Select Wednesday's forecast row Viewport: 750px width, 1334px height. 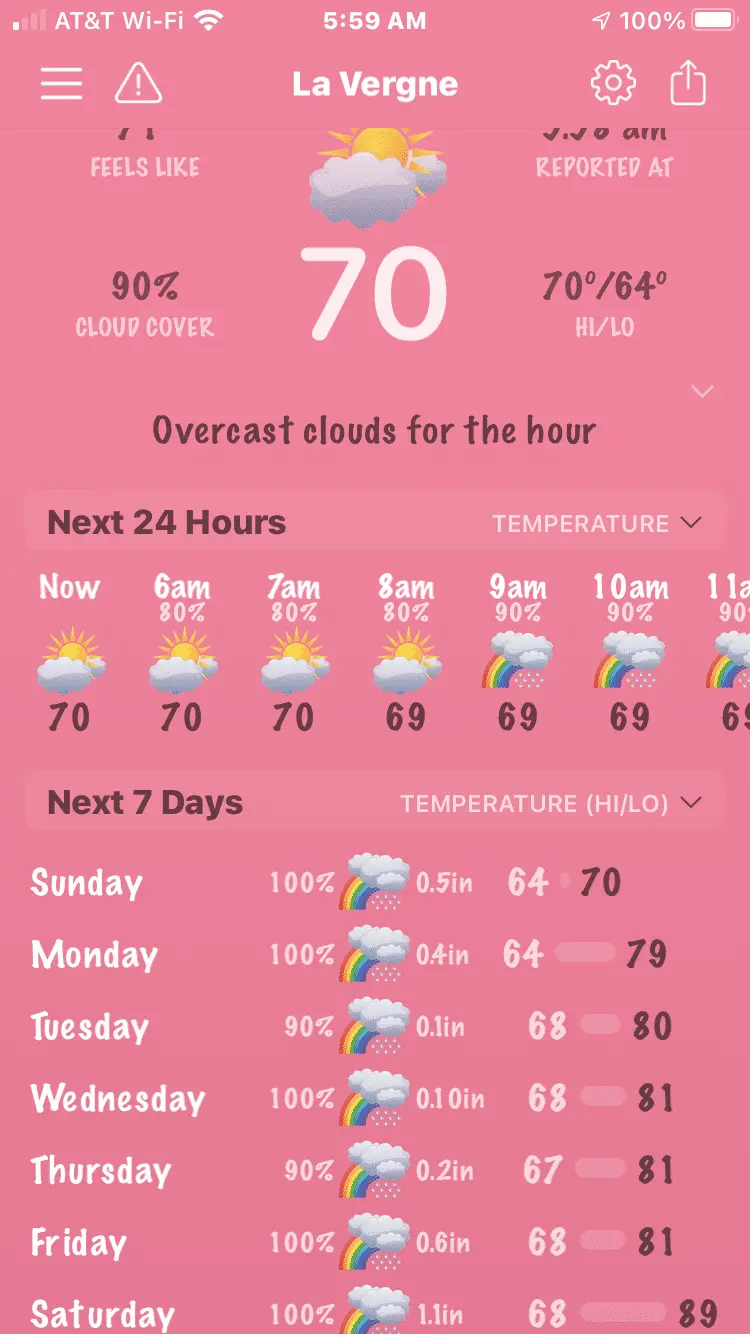point(375,1098)
